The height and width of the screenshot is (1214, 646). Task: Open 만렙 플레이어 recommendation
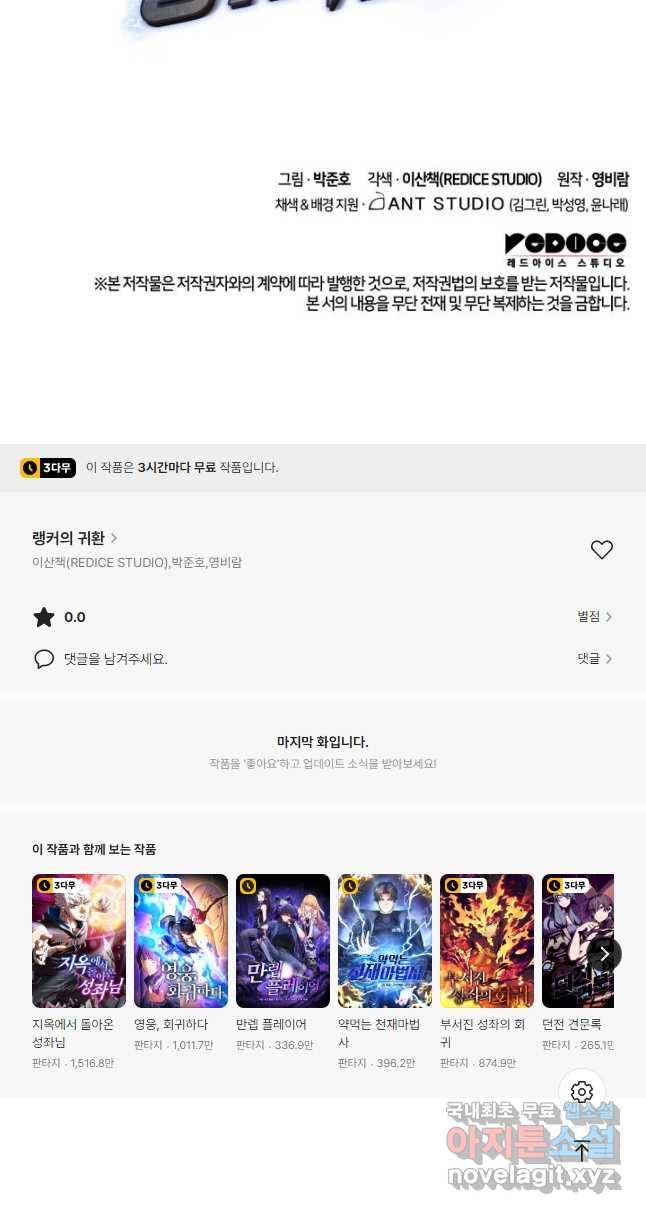(x=283, y=941)
